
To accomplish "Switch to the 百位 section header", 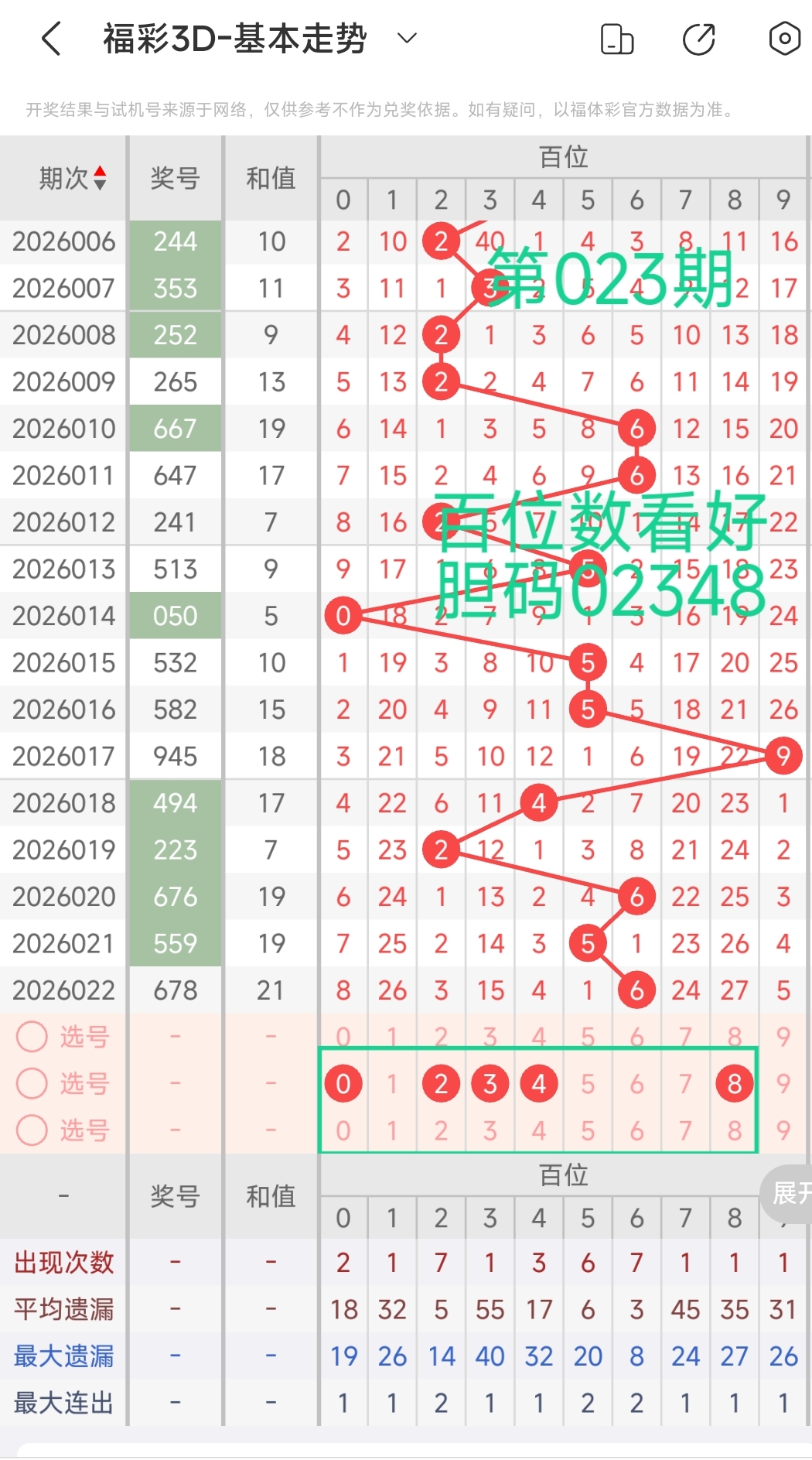I will pyautogui.click(x=564, y=156).
